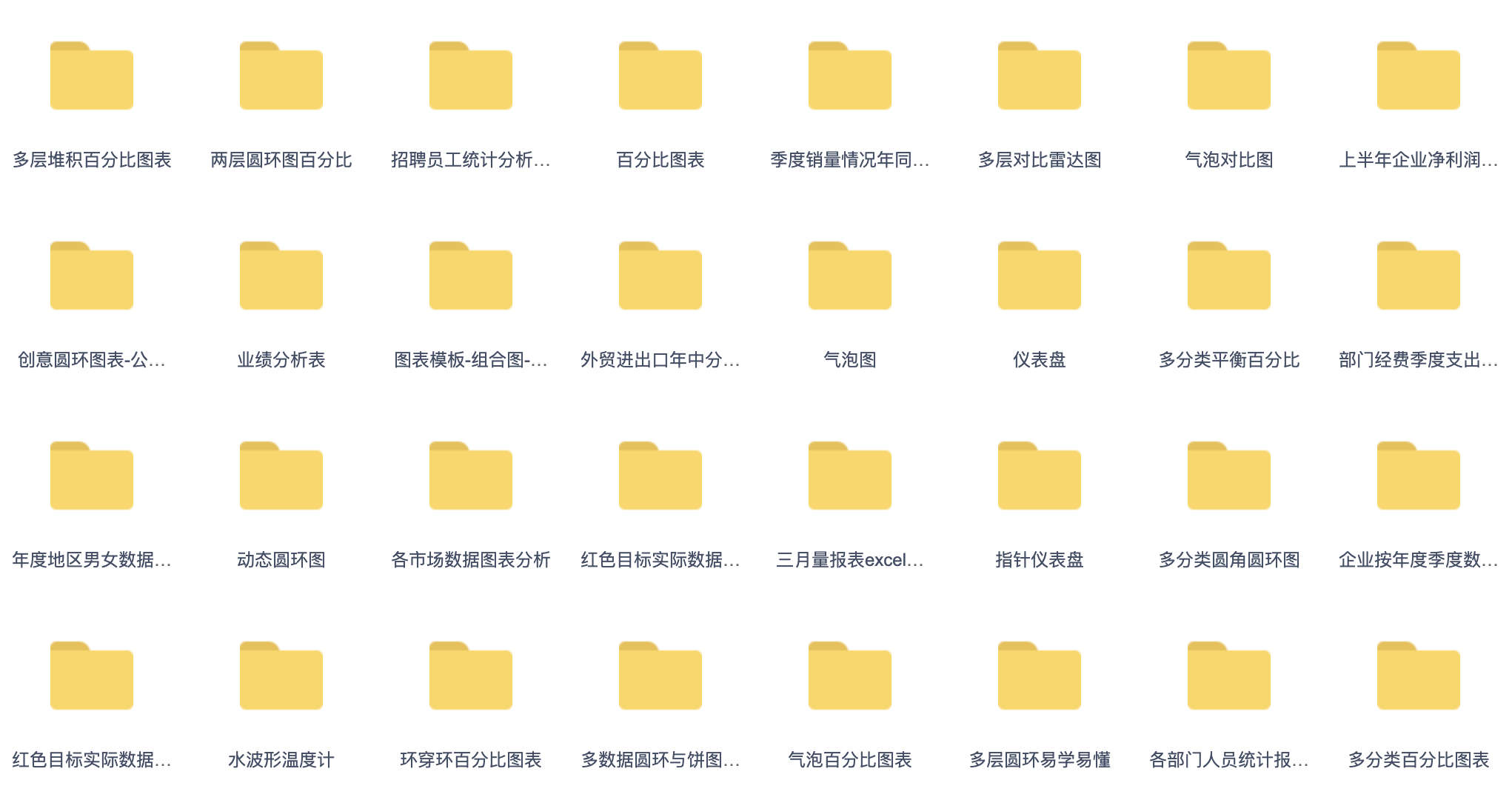The image size is (1512, 803).
Task: View the 各市场数据图表分析 folder
Action: coord(471,477)
